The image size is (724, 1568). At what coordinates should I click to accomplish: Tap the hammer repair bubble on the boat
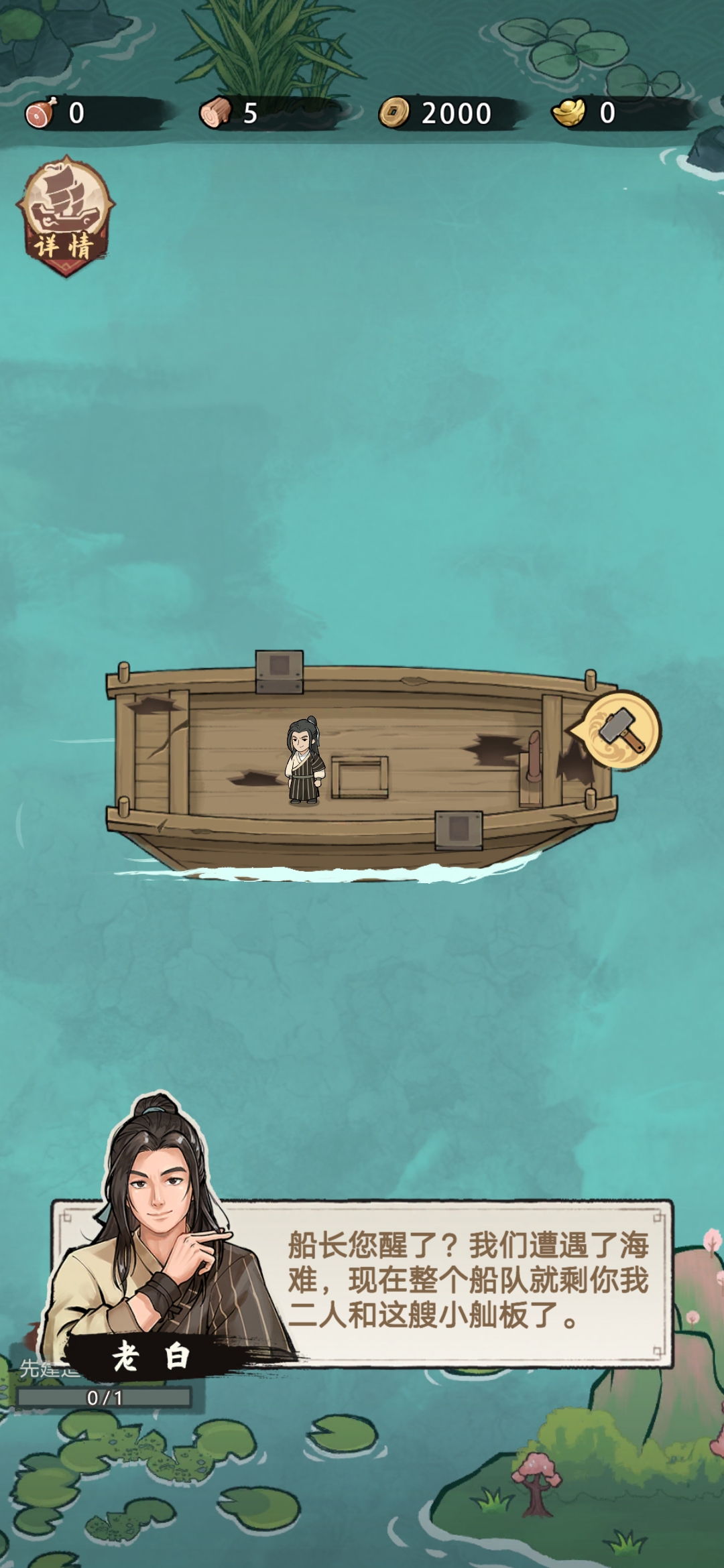pyautogui.click(x=621, y=730)
